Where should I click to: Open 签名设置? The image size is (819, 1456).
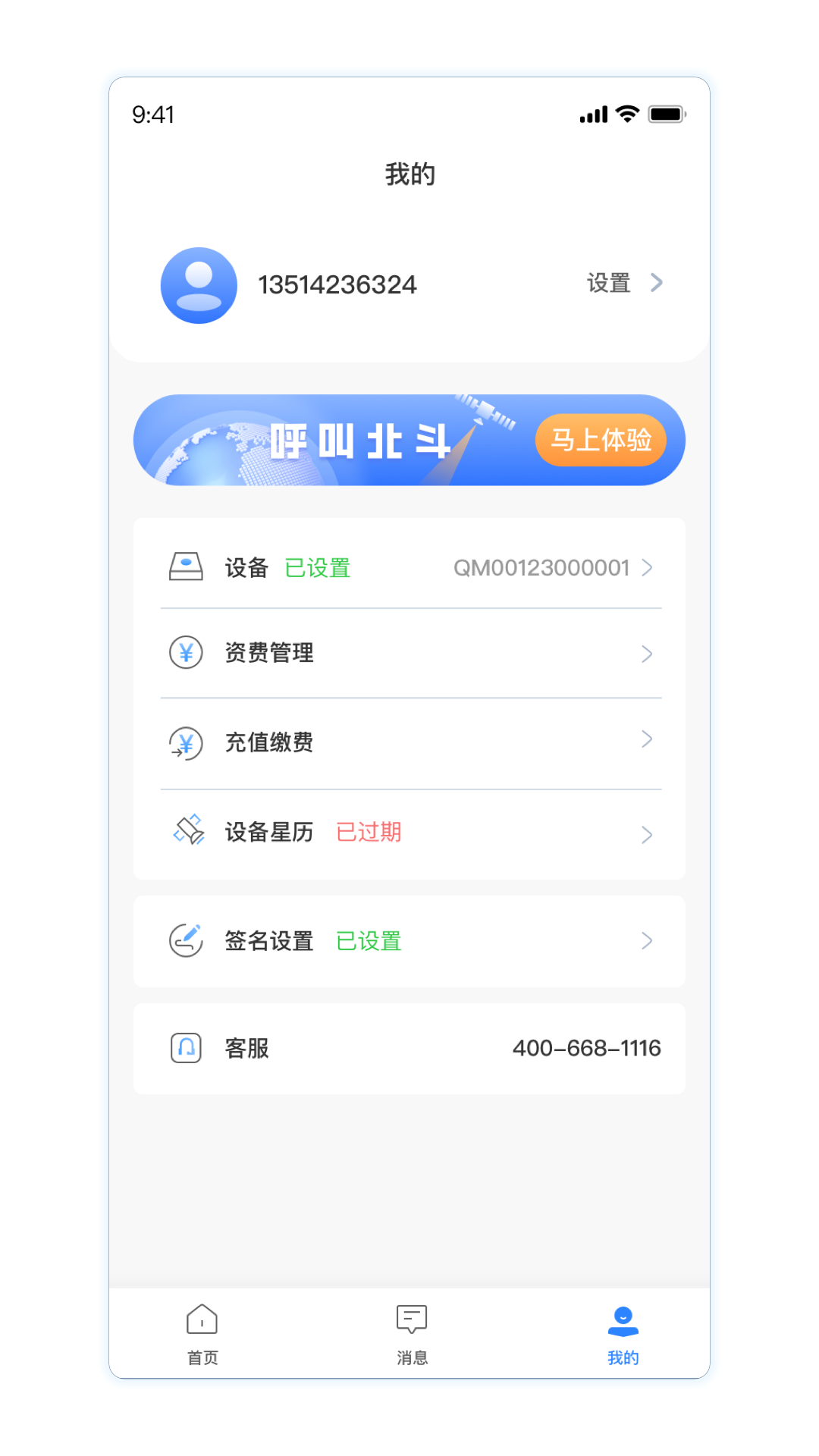coord(409,941)
